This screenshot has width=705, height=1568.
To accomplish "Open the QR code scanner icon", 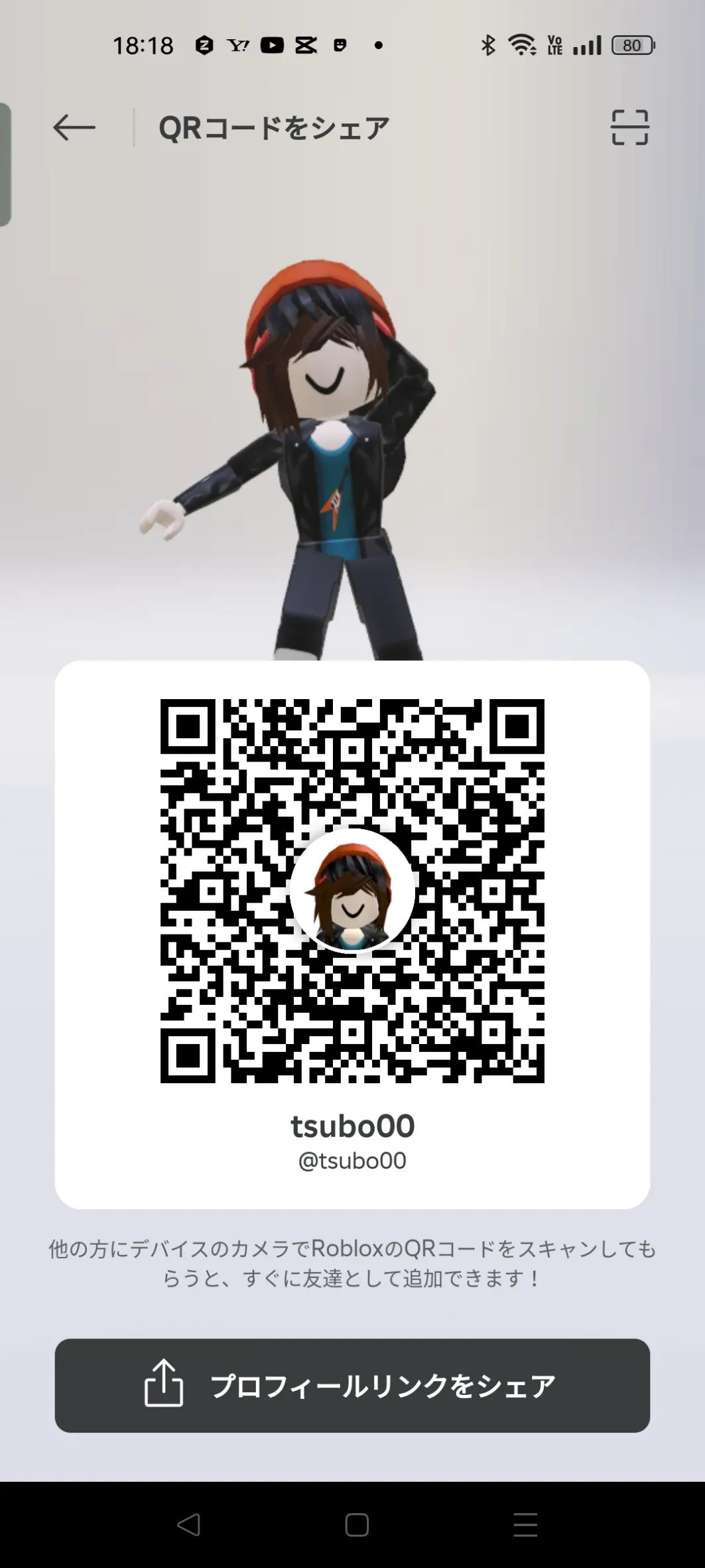I will 629,127.
